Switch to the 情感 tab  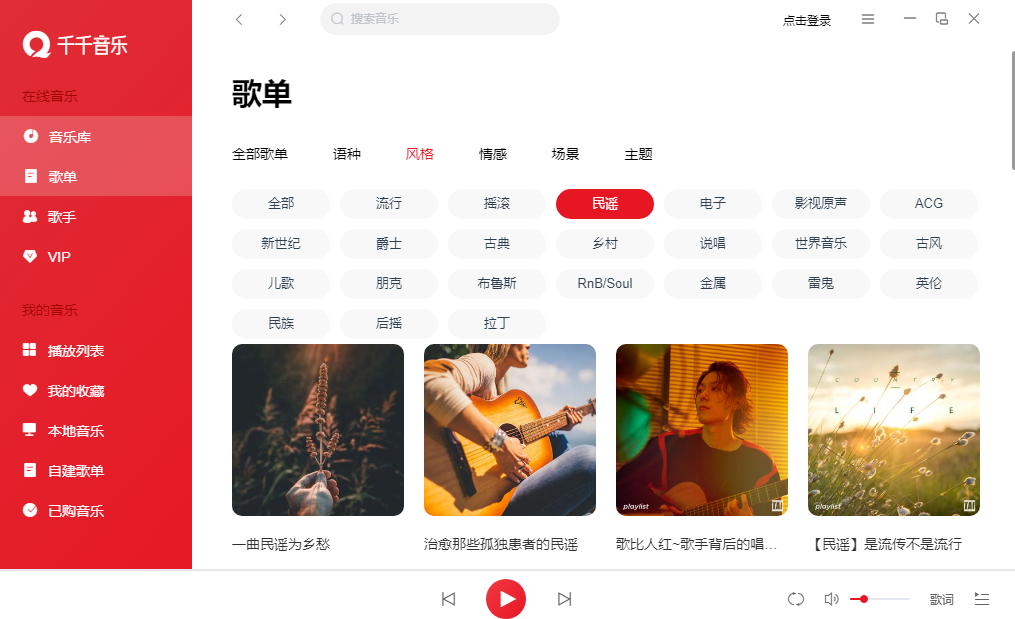tap(493, 154)
